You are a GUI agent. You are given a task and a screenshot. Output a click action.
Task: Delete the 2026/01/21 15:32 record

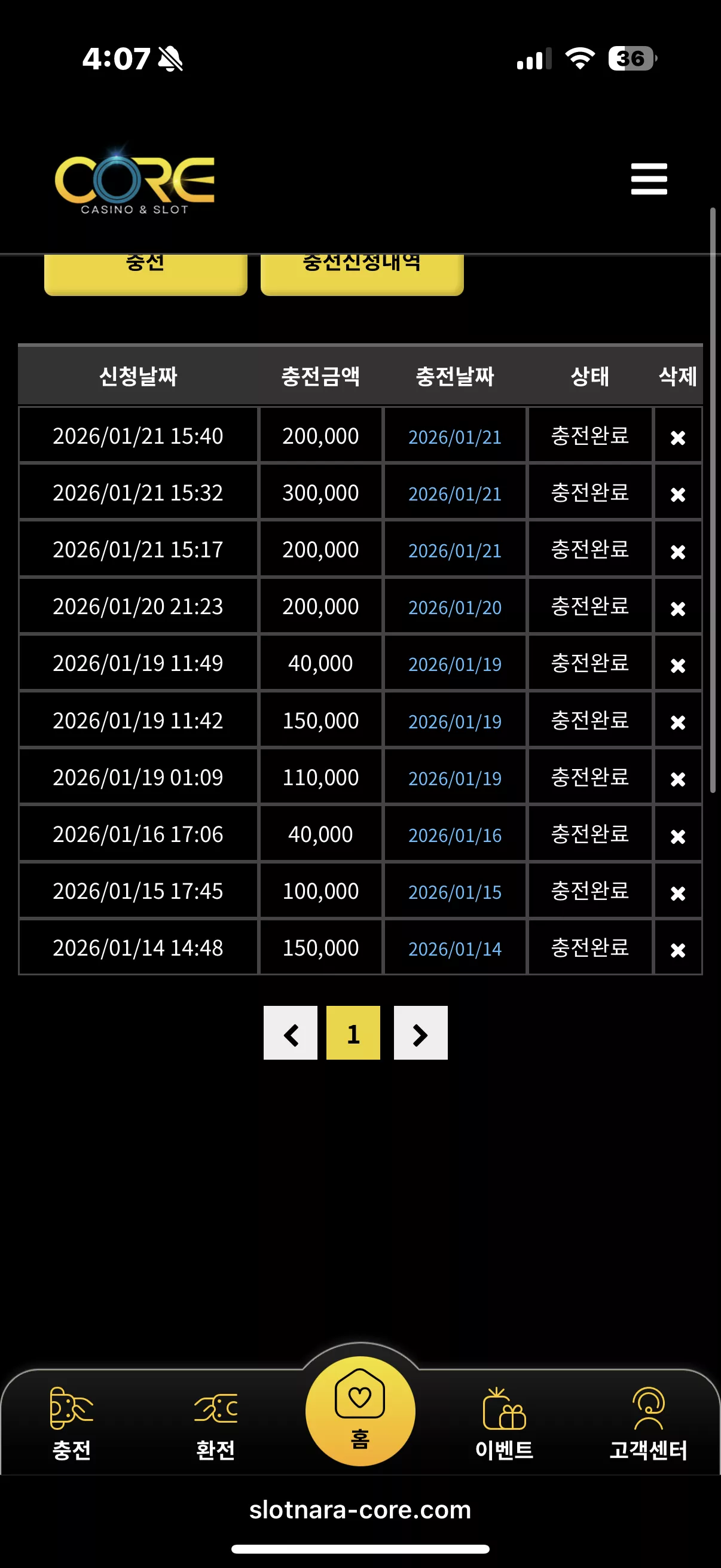point(678,494)
